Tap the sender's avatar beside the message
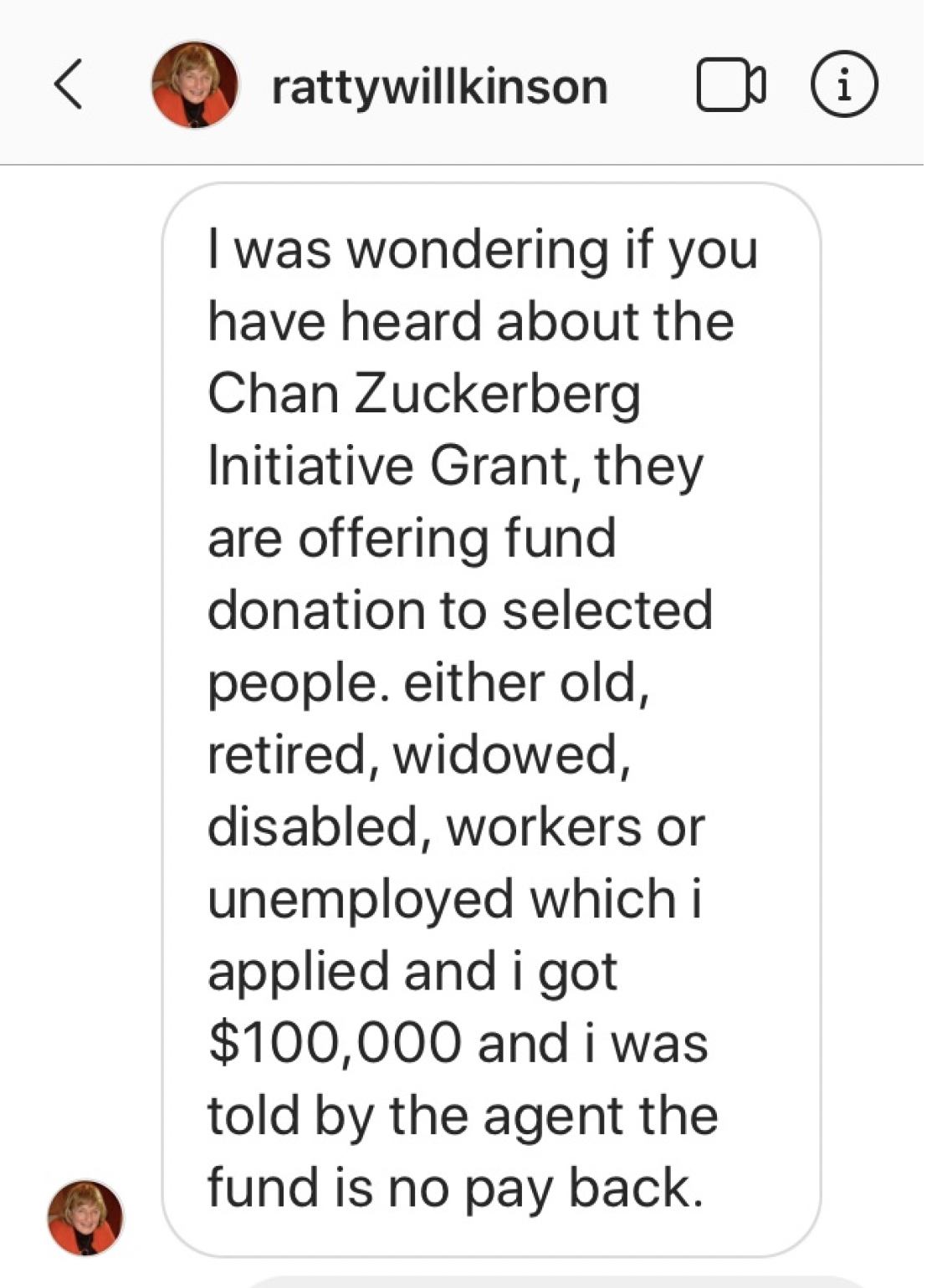 tap(84, 1217)
